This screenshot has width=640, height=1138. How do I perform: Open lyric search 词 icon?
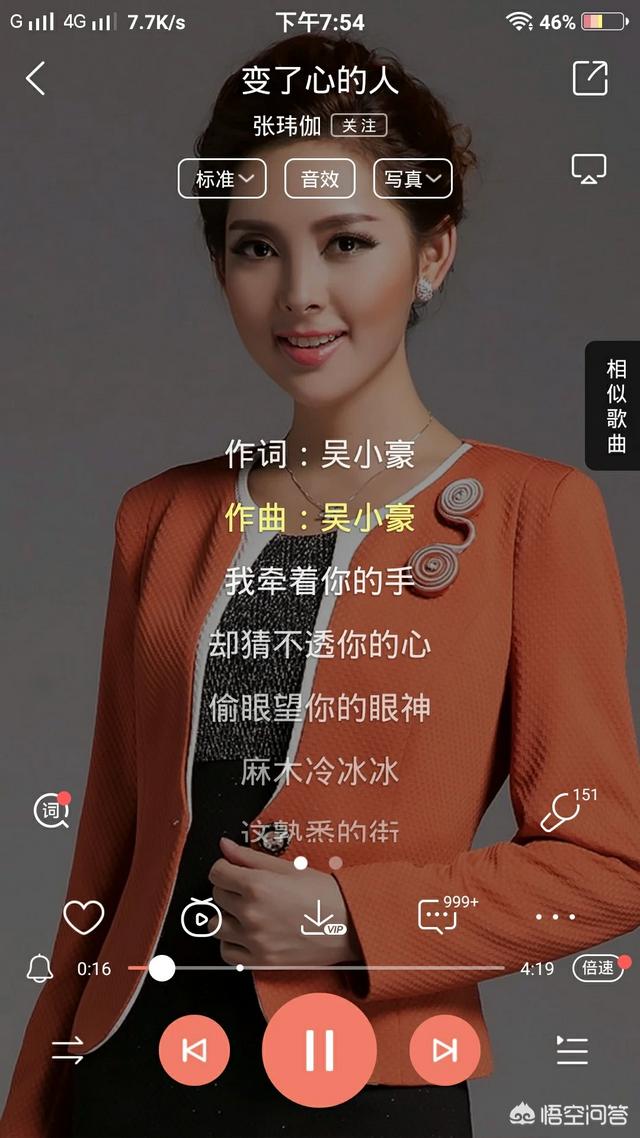coord(52,810)
